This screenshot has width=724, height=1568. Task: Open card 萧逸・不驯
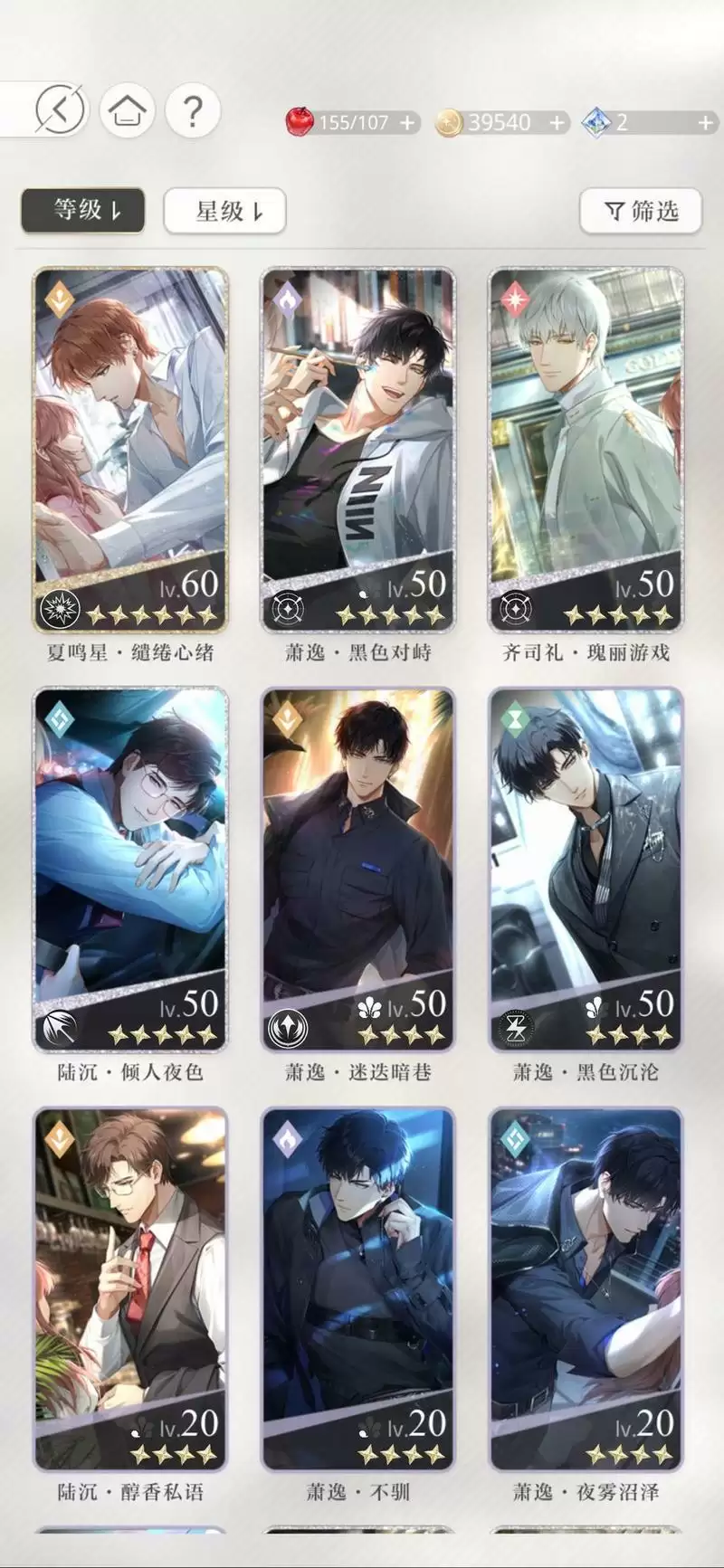(358, 1288)
